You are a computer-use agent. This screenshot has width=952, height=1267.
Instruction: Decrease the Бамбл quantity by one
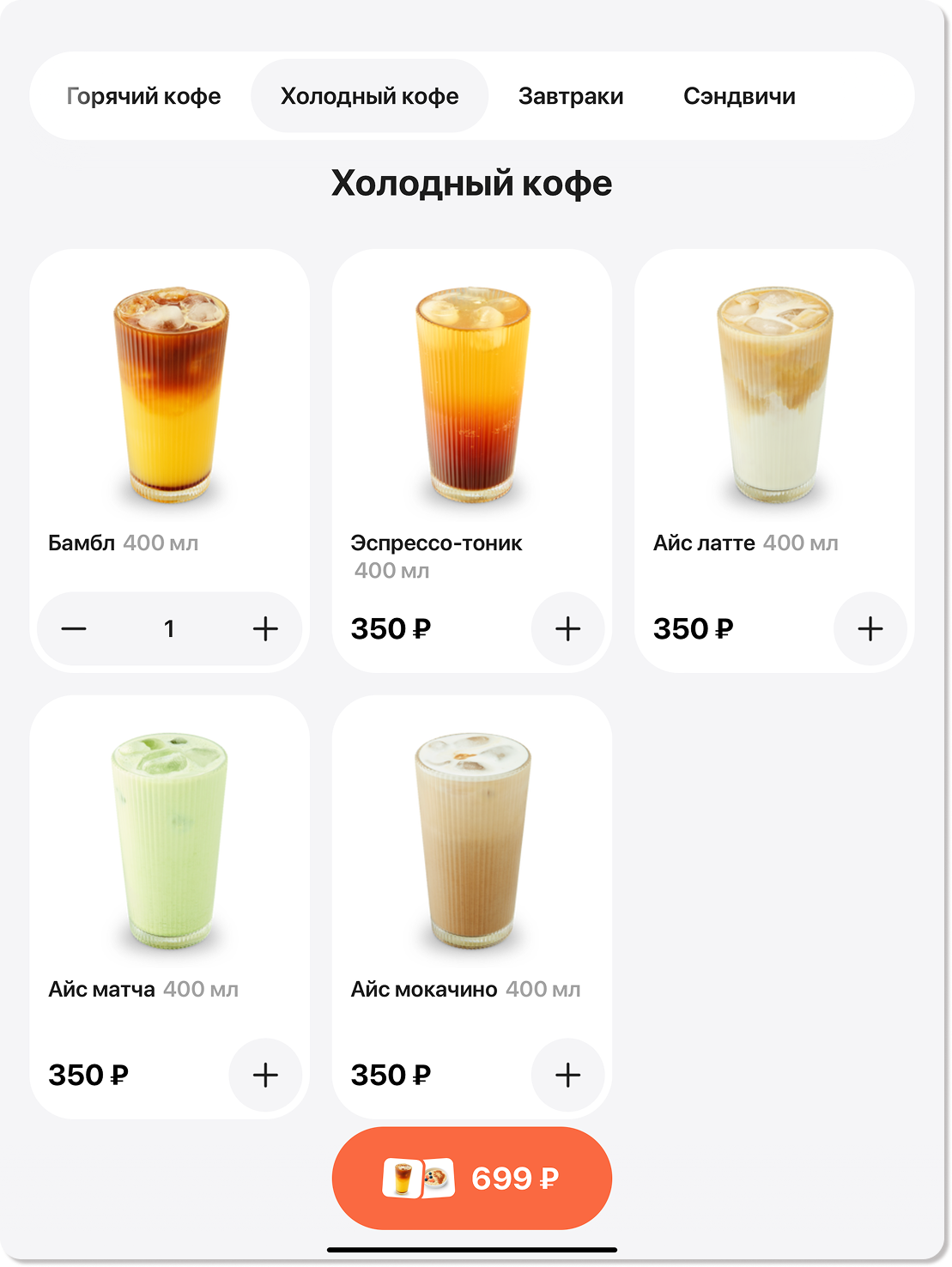click(x=74, y=628)
